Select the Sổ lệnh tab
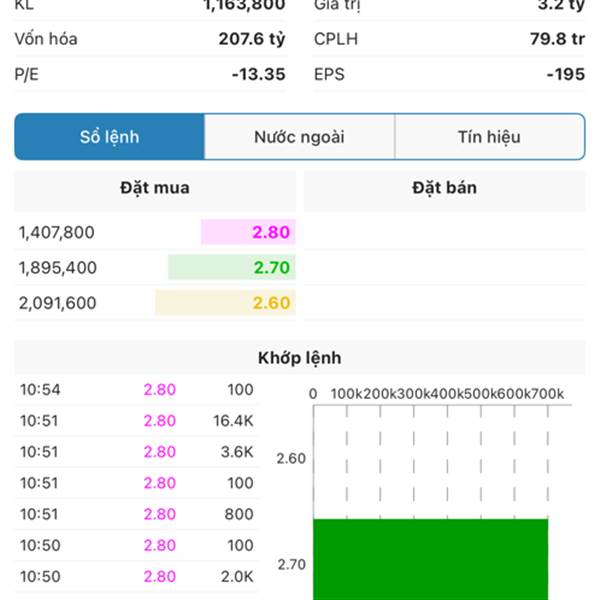This screenshot has height=600, width=600. click(x=110, y=137)
